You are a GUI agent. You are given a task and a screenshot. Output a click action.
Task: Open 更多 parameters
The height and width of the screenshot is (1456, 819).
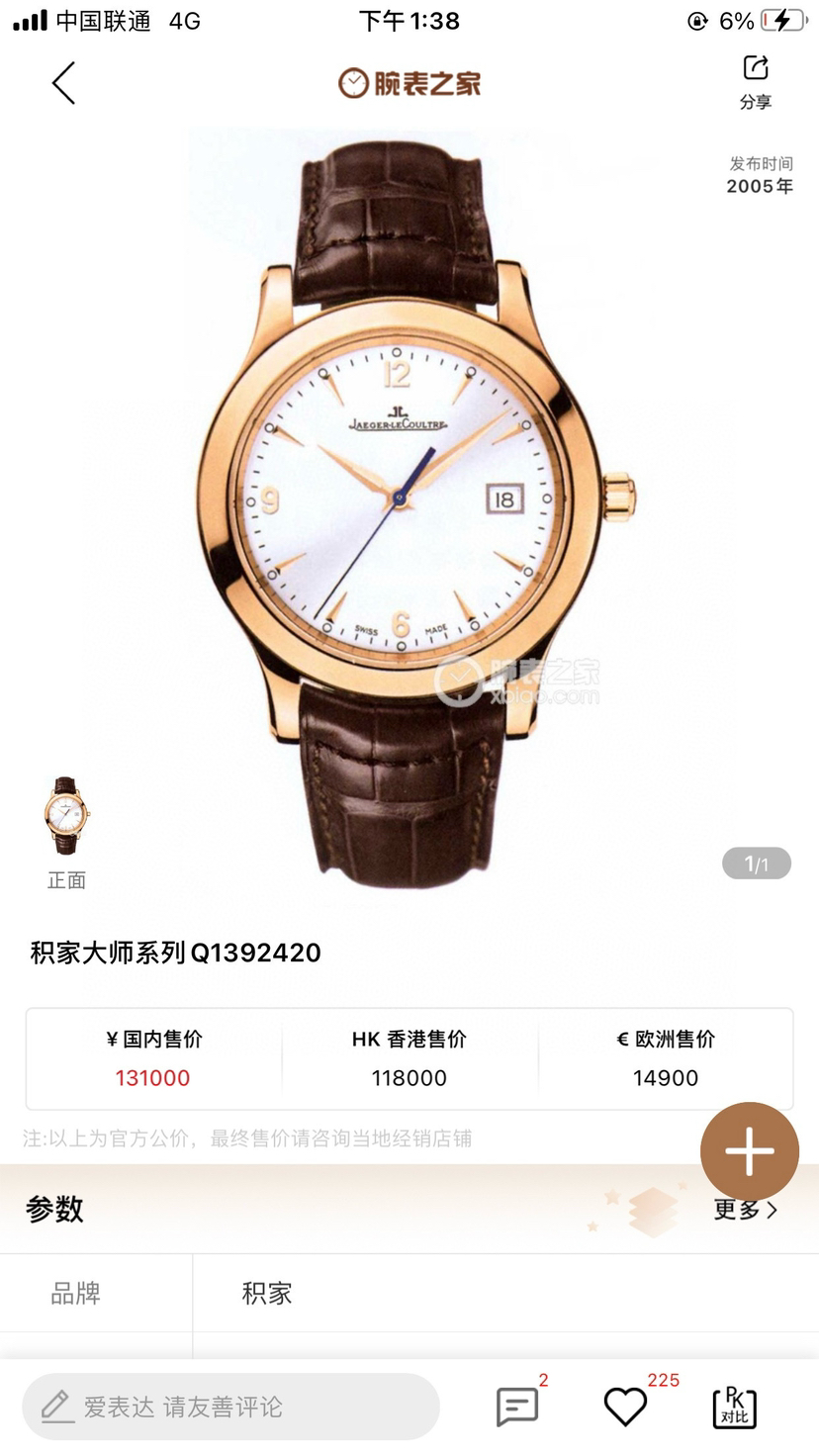point(746,1209)
